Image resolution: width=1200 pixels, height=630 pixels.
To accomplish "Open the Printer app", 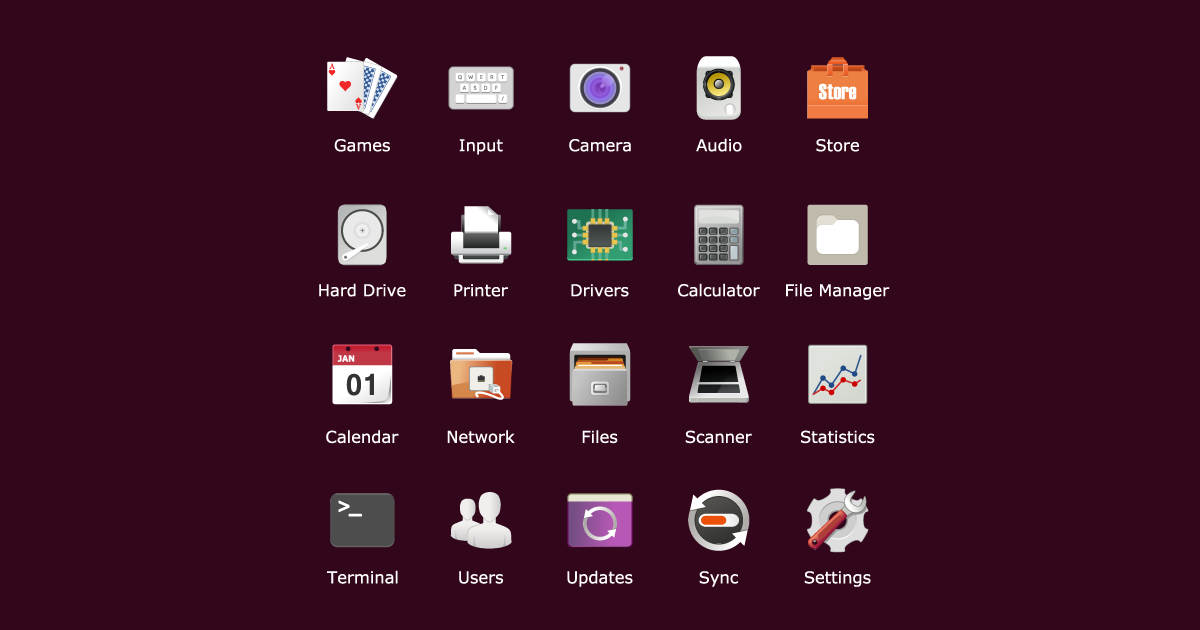I will 481,235.
